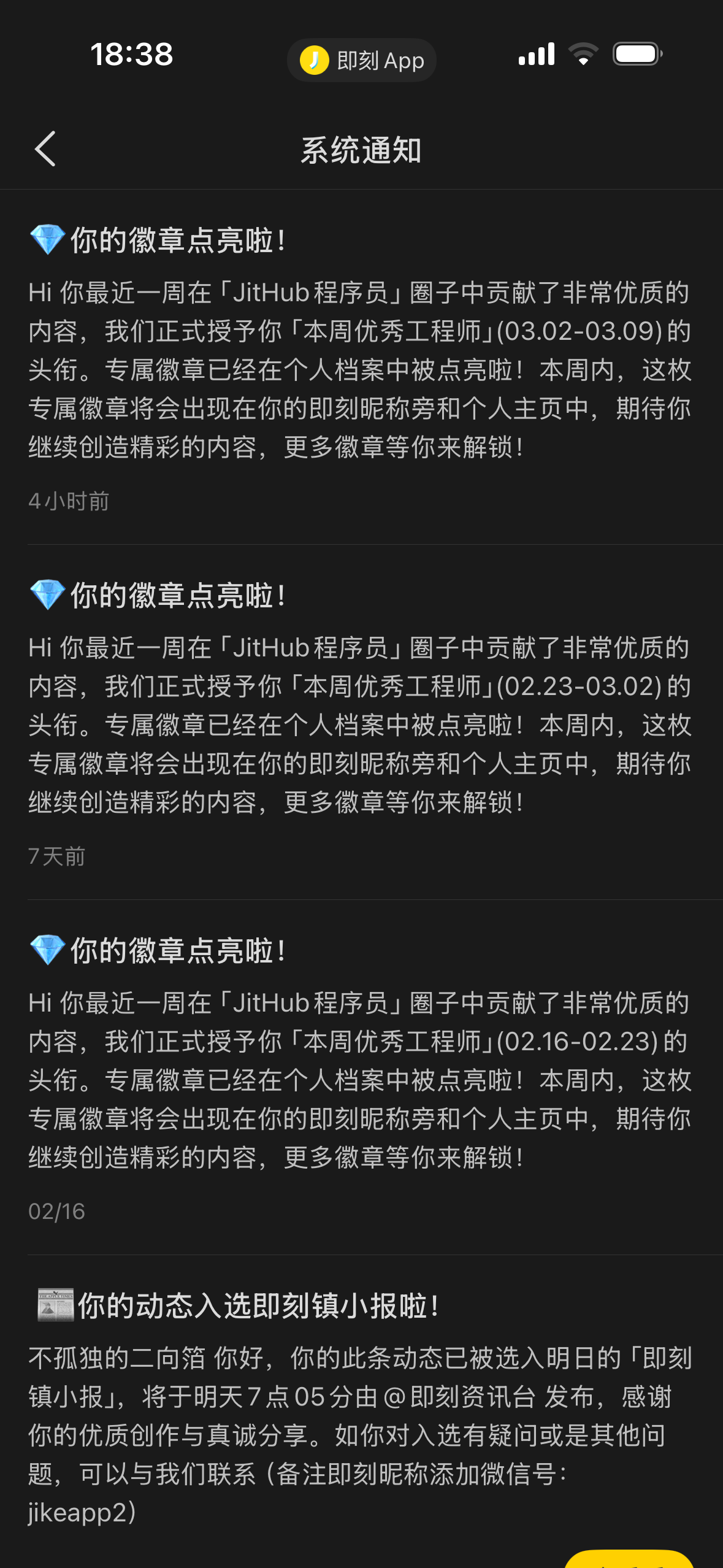This screenshot has height=1568, width=723.
Task: Tap the 即刻 App pill in status bar
Action: 362,60
